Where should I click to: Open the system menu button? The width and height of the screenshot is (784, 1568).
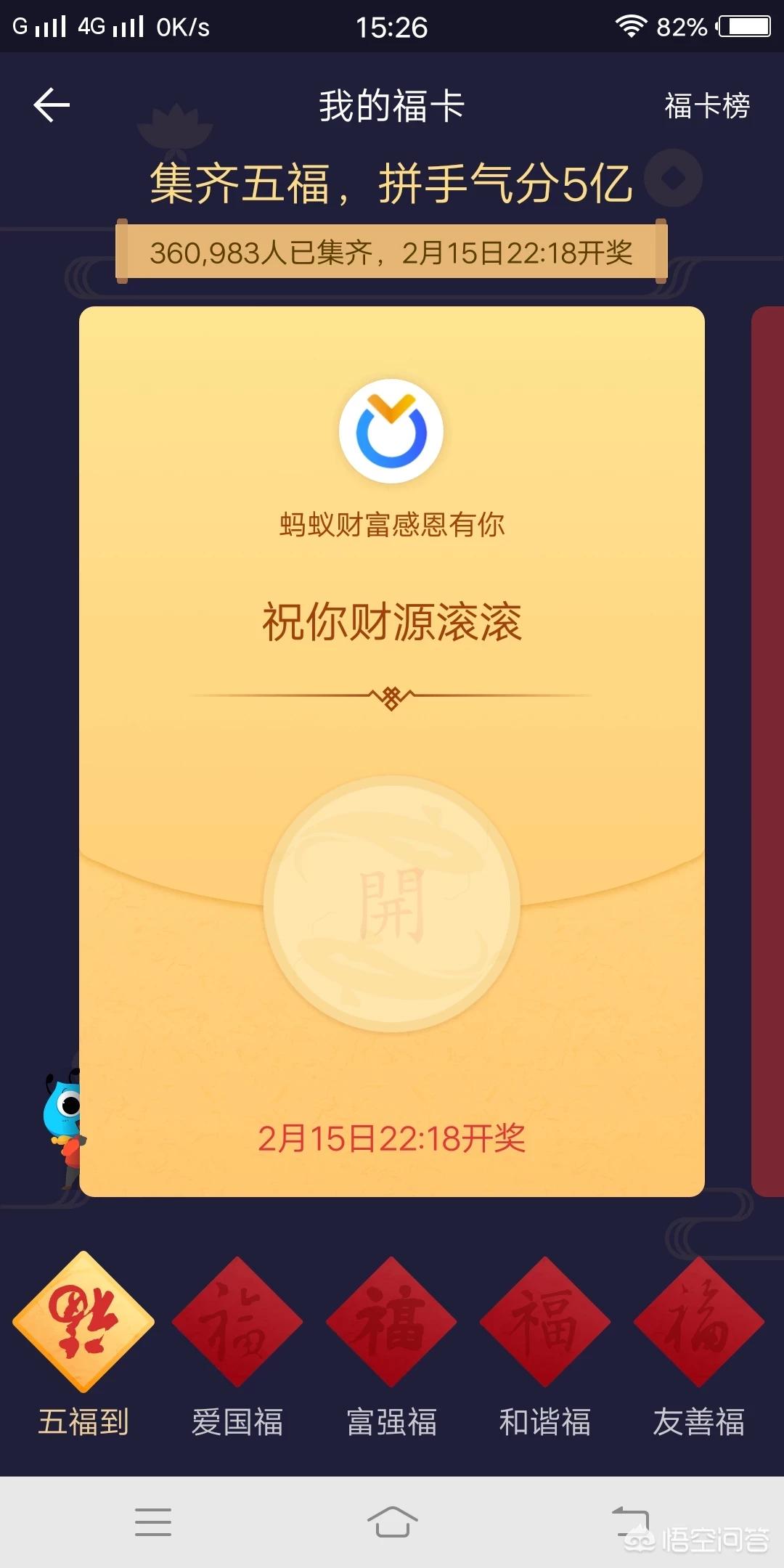(153, 1522)
